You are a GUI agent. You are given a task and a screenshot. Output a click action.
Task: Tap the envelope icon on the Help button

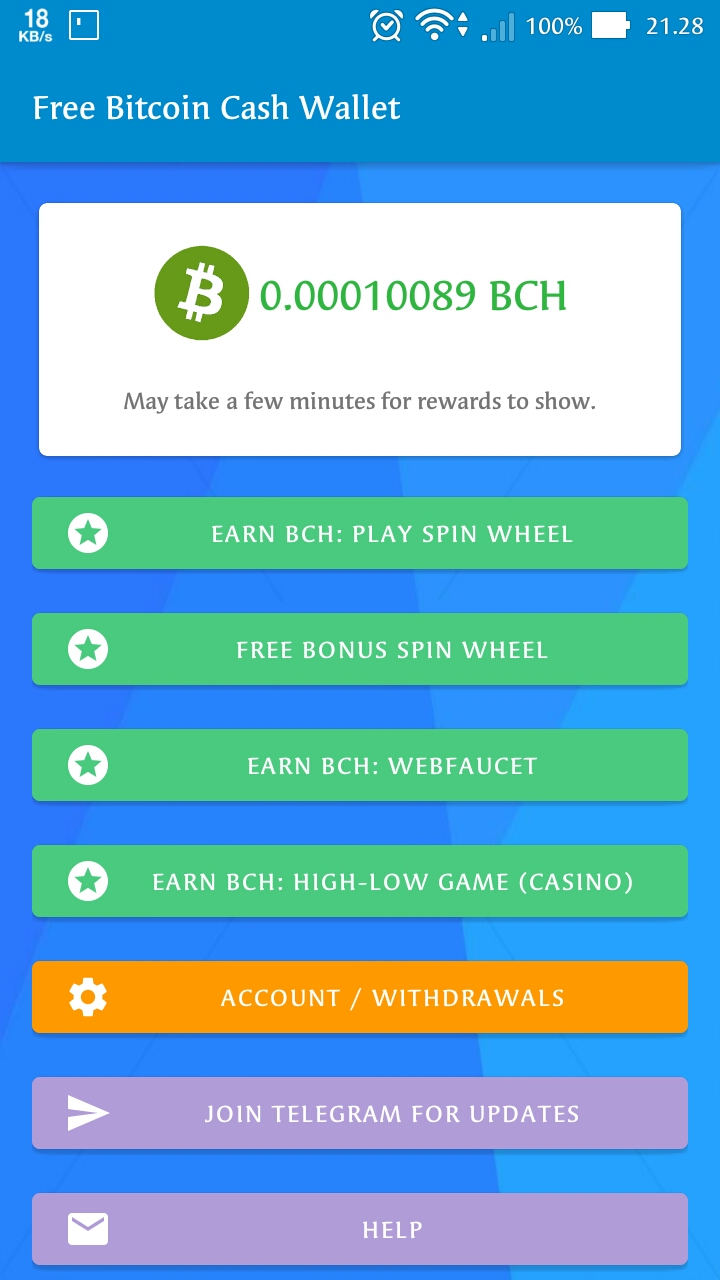[x=88, y=1229]
